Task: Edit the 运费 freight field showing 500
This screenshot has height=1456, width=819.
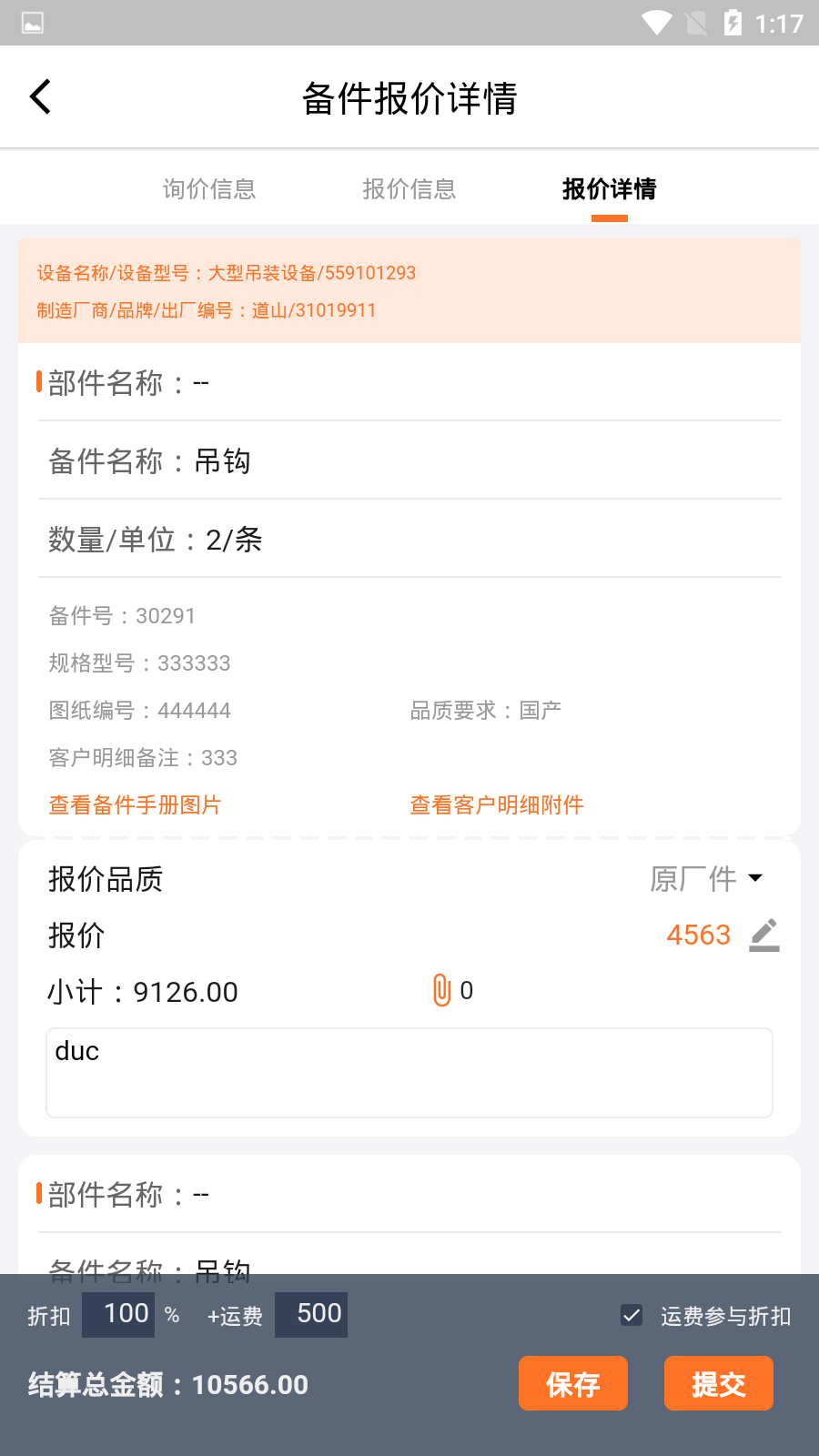Action: pos(312,1315)
